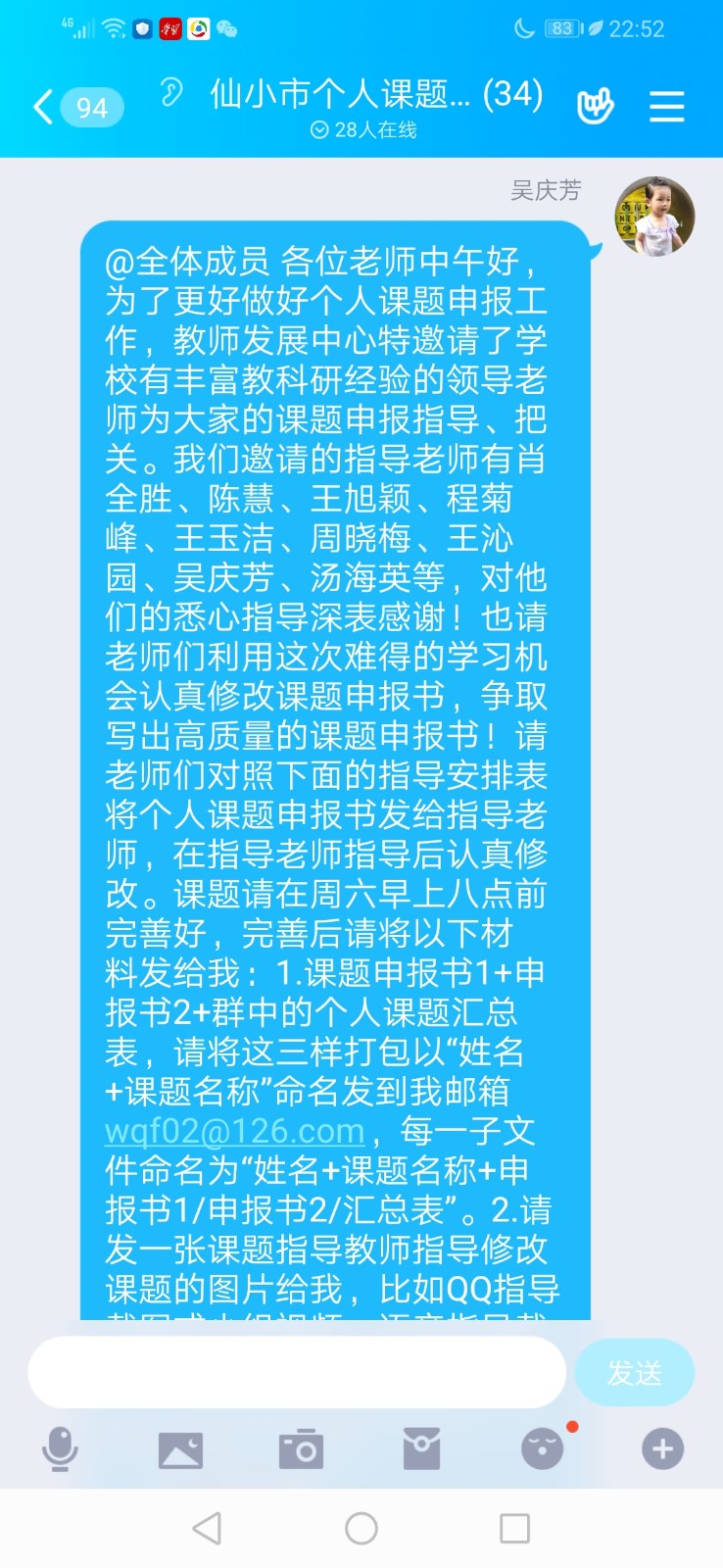Viewport: 723px width, 1568px height.
Task: Tap the system home button
Action: coord(361,1528)
